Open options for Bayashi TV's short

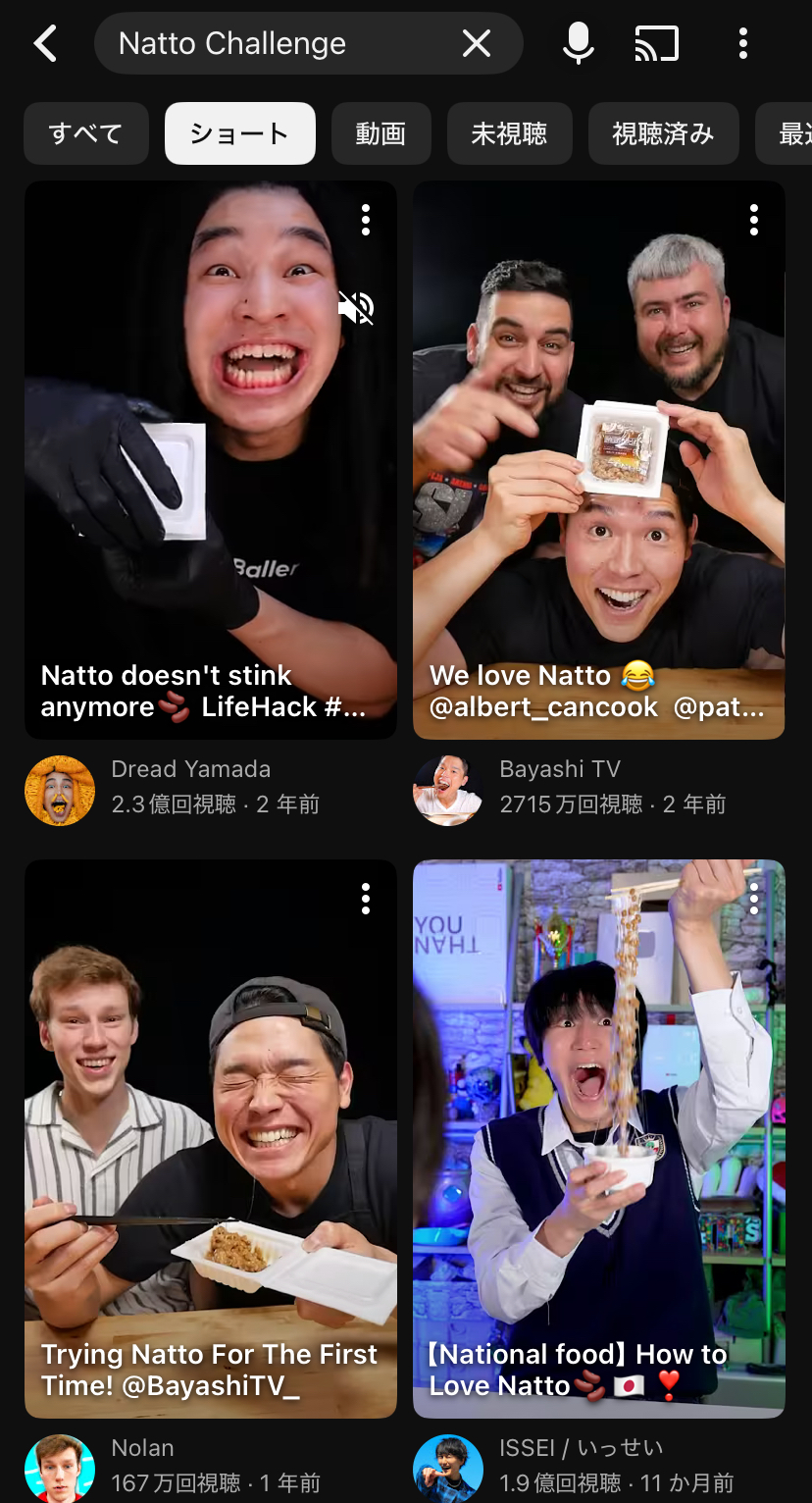pos(754,220)
